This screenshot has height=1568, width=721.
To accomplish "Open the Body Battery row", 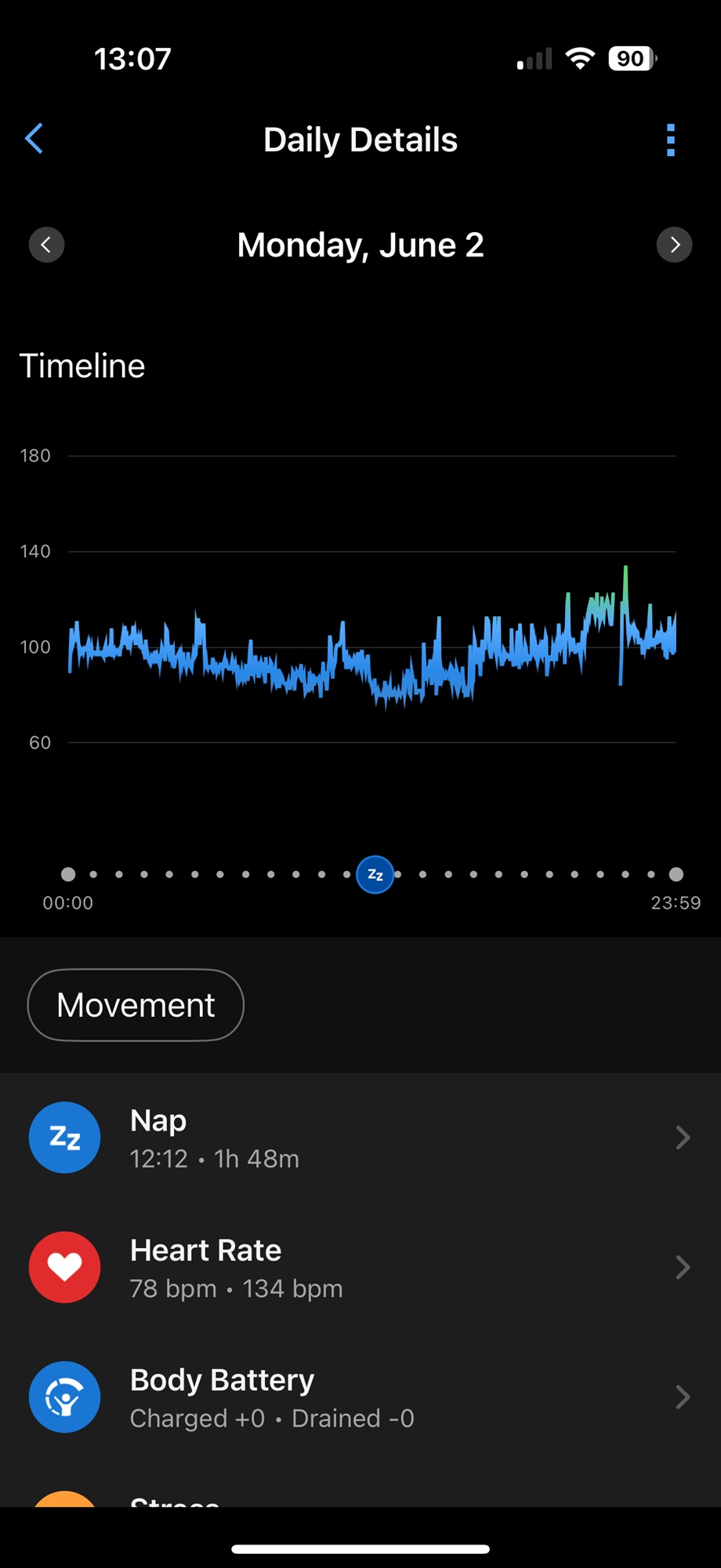I will tap(360, 1397).
